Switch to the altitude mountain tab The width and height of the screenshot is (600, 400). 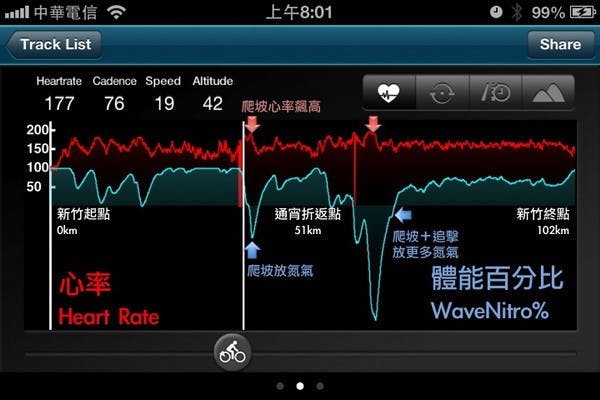pyautogui.click(x=549, y=93)
